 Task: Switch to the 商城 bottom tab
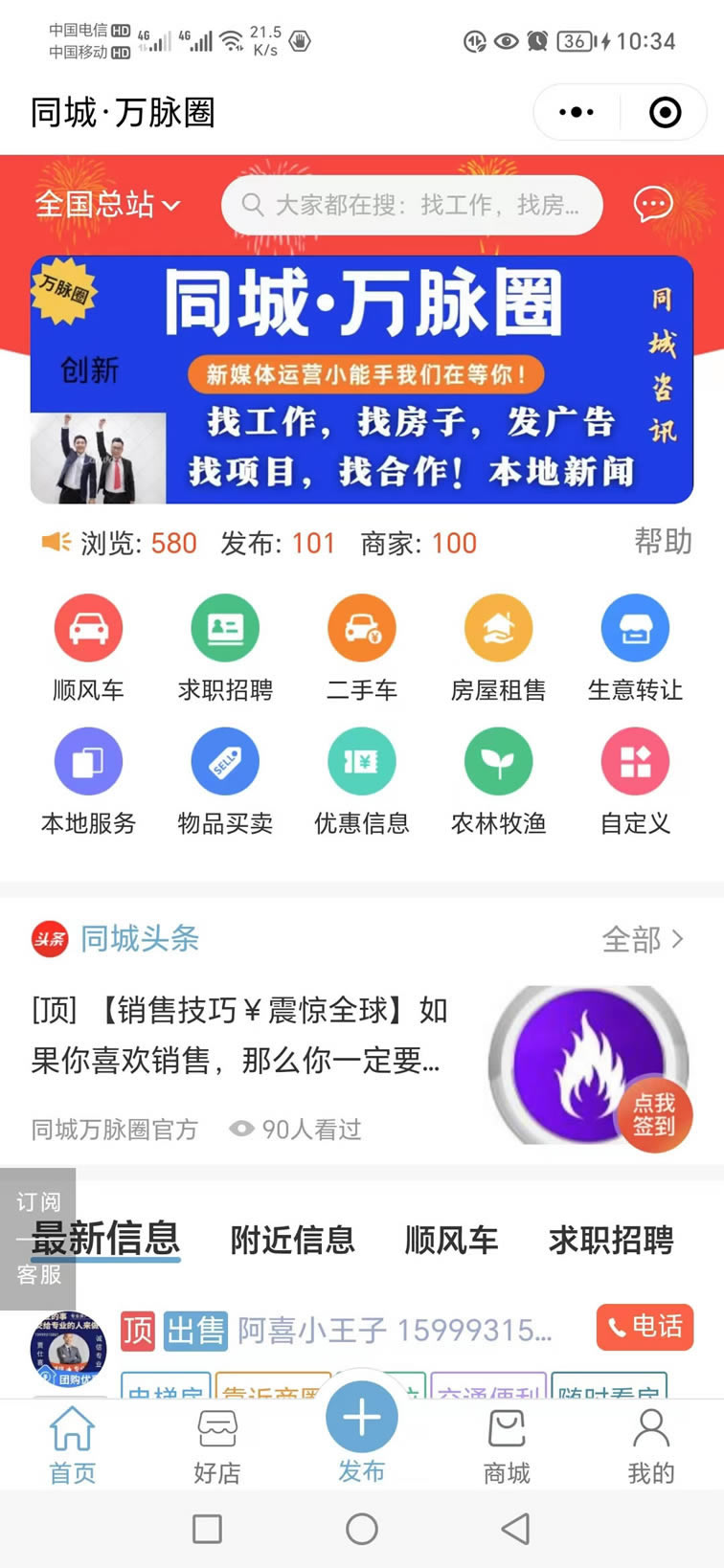(507, 1446)
